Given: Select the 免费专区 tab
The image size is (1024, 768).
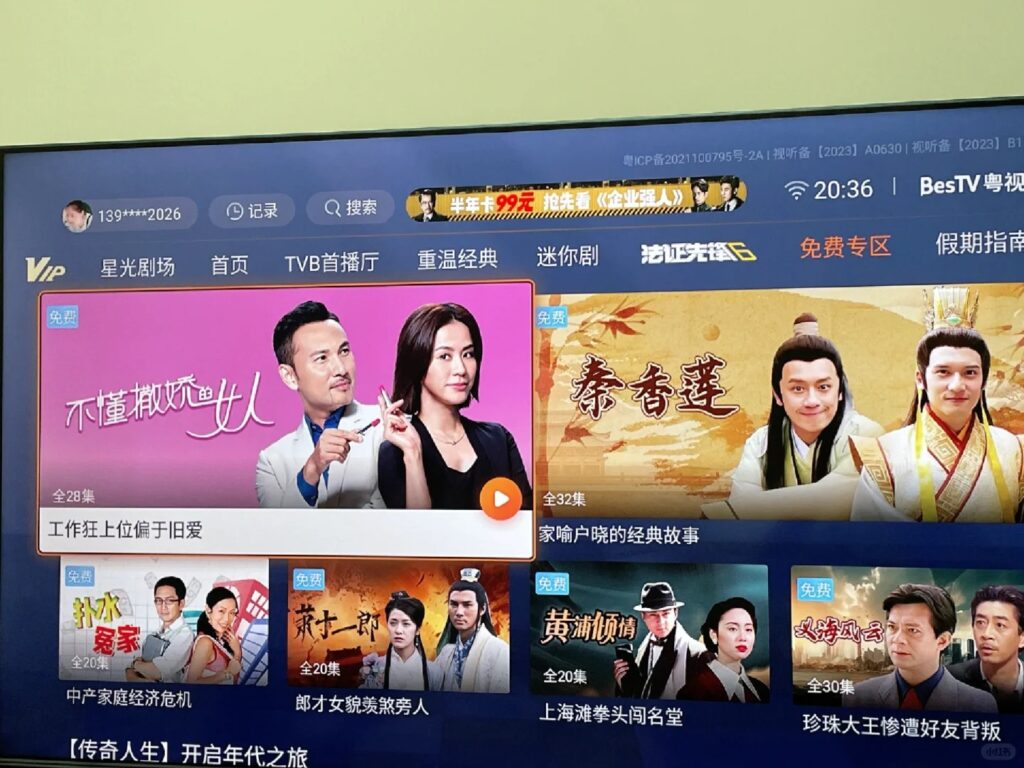Looking at the screenshot, I should point(845,247).
